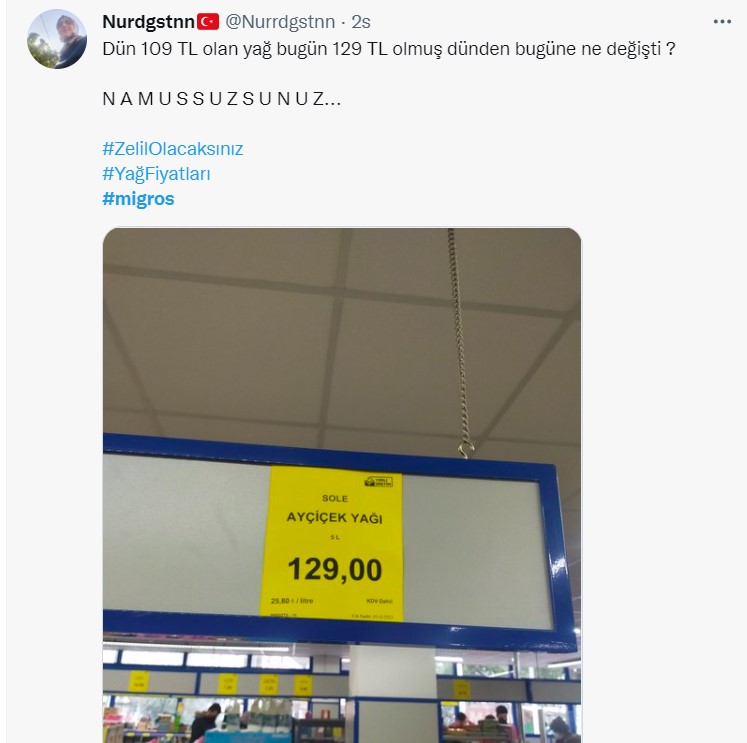Open the tweet's 2s timestamp link

point(361,21)
